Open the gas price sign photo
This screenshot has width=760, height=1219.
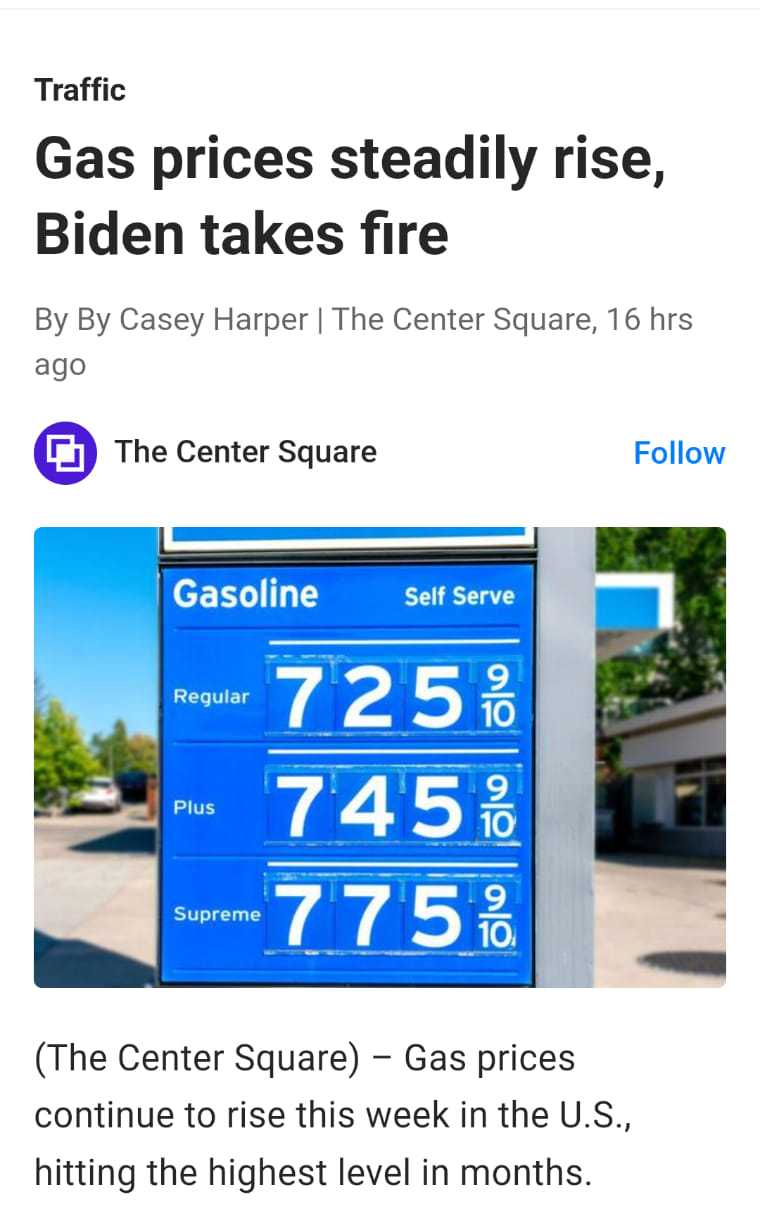coord(380,757)
